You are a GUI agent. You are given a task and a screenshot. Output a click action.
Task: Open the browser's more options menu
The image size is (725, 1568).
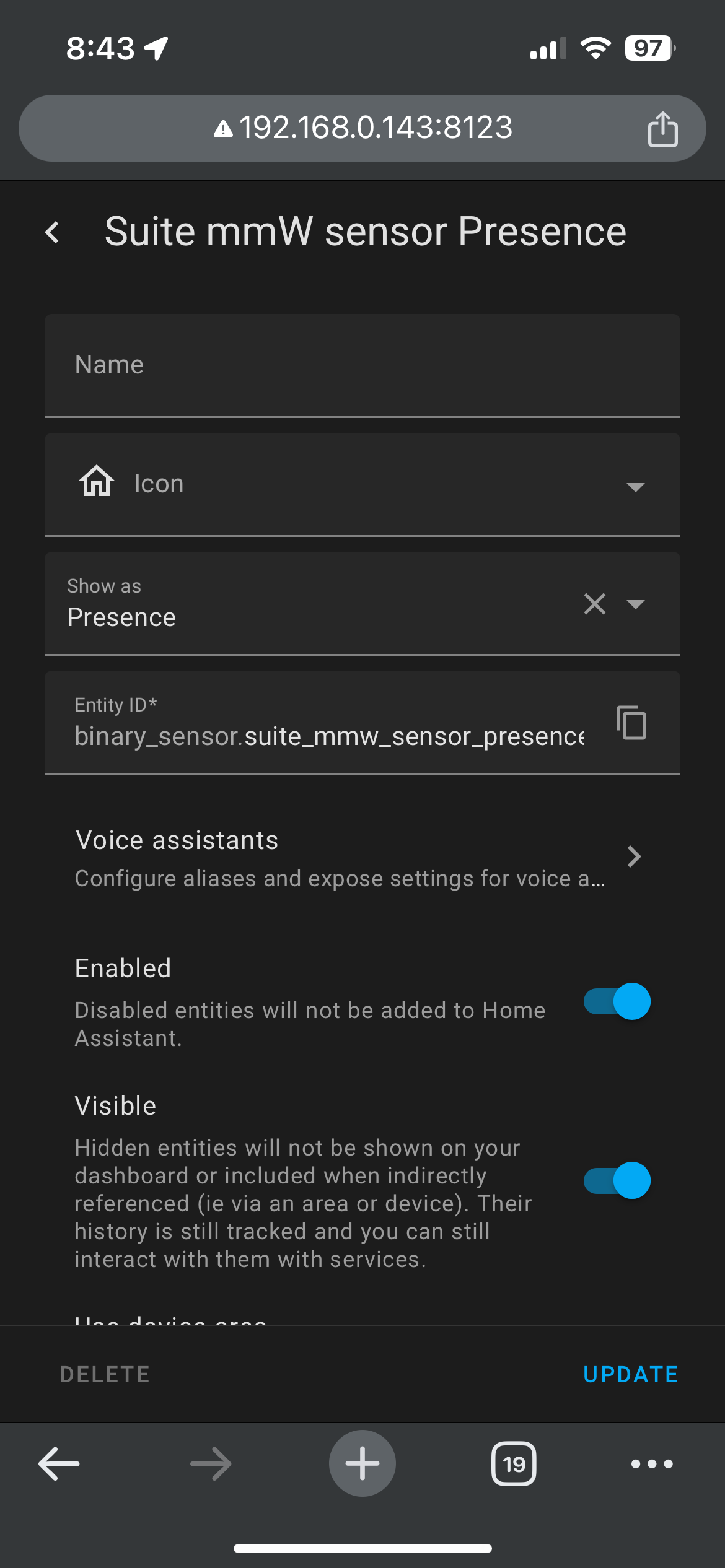click(x=651, y=1464)
